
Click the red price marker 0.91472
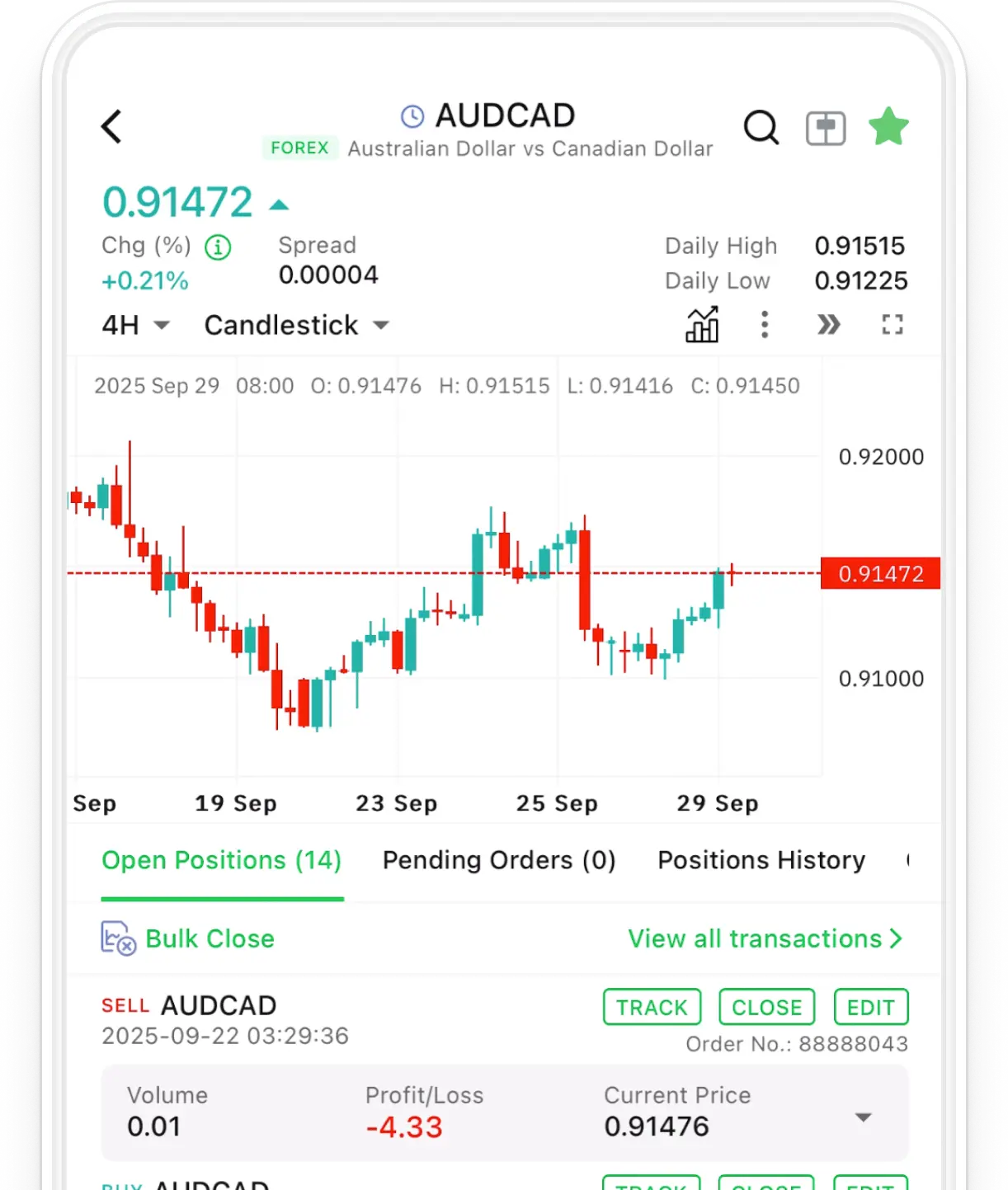880,573
